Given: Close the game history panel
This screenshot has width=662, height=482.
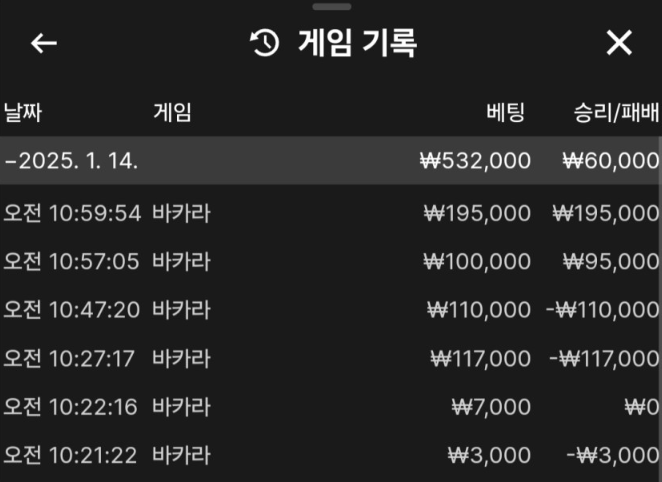Looking at the screenshot, I should tap(619, 43).
